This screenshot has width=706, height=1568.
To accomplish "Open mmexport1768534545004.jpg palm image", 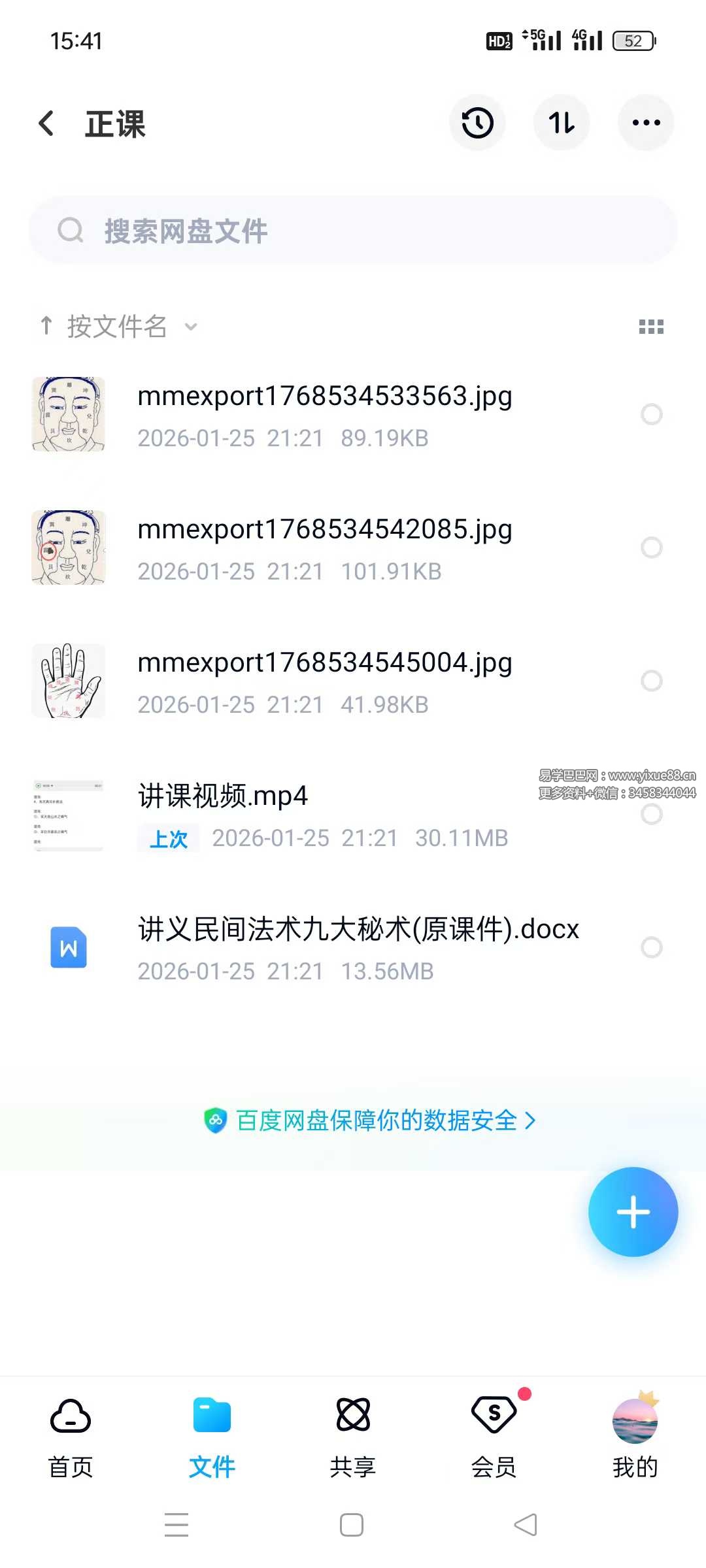I will 325,681.
